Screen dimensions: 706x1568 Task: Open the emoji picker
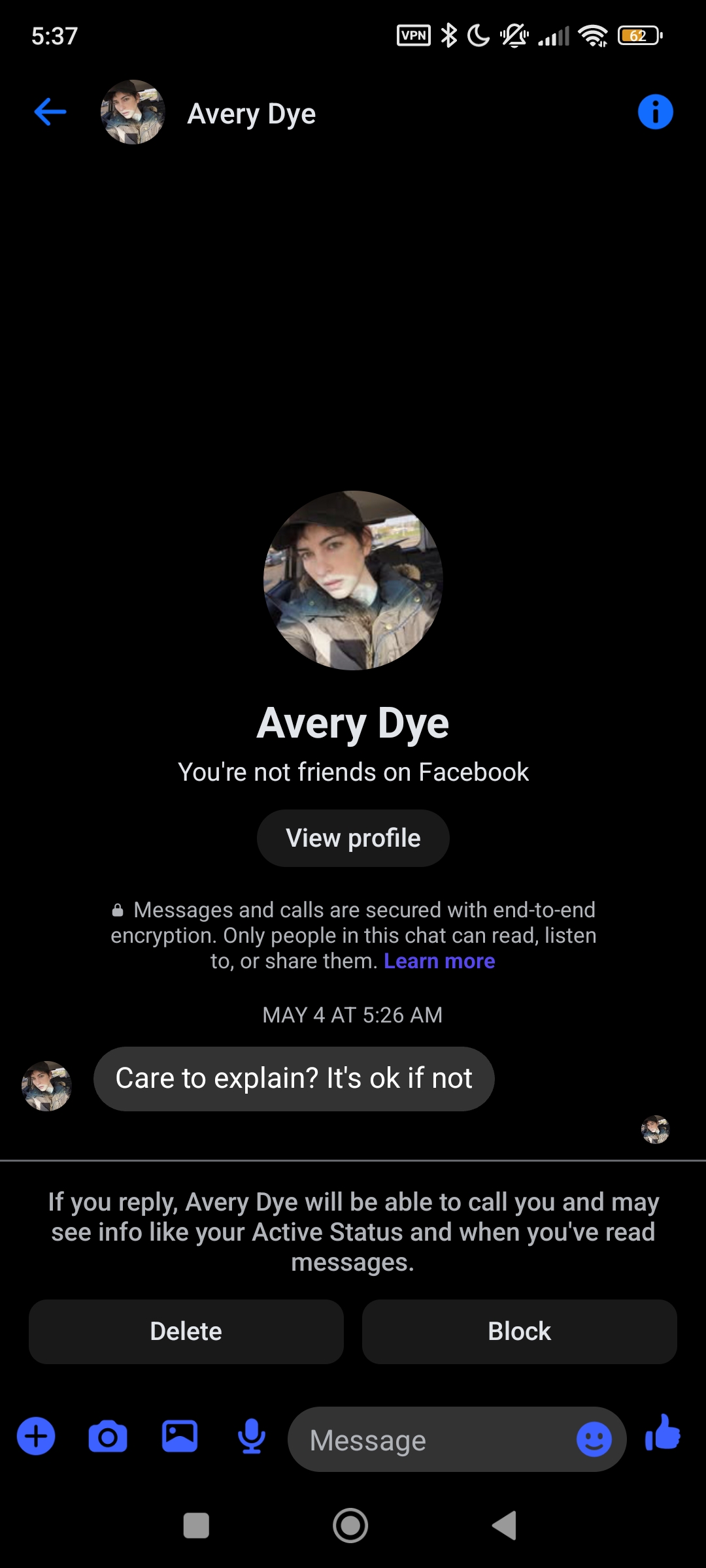pos(594,1439)
